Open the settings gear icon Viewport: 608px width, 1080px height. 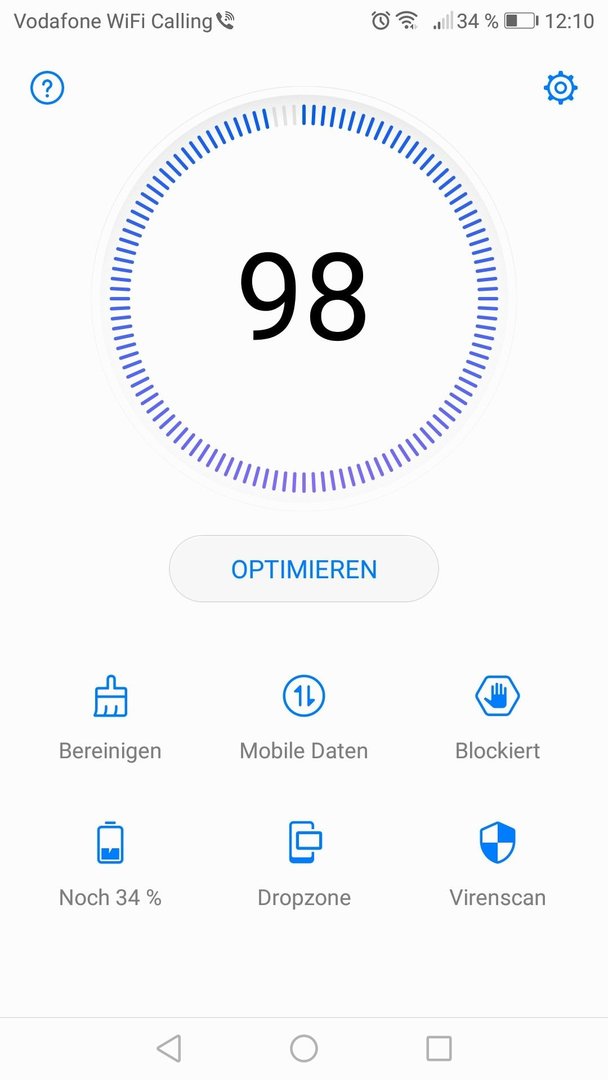(x=560, y=89)
